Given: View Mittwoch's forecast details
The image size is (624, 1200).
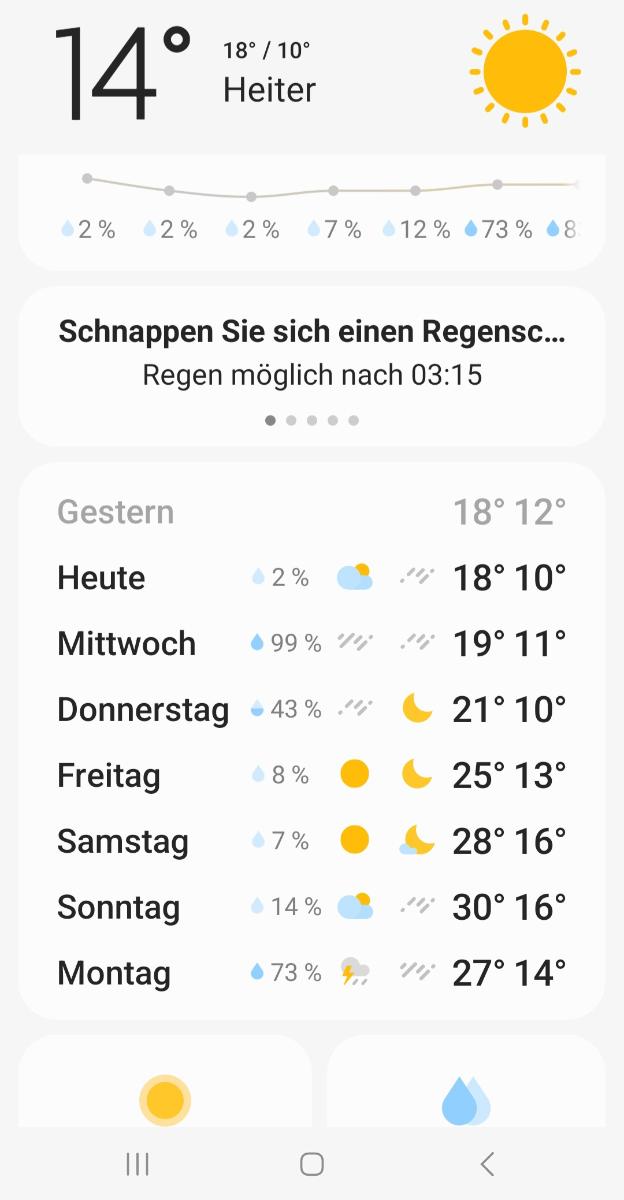Looking at the screenshot, I should click(x=311, y=644).
